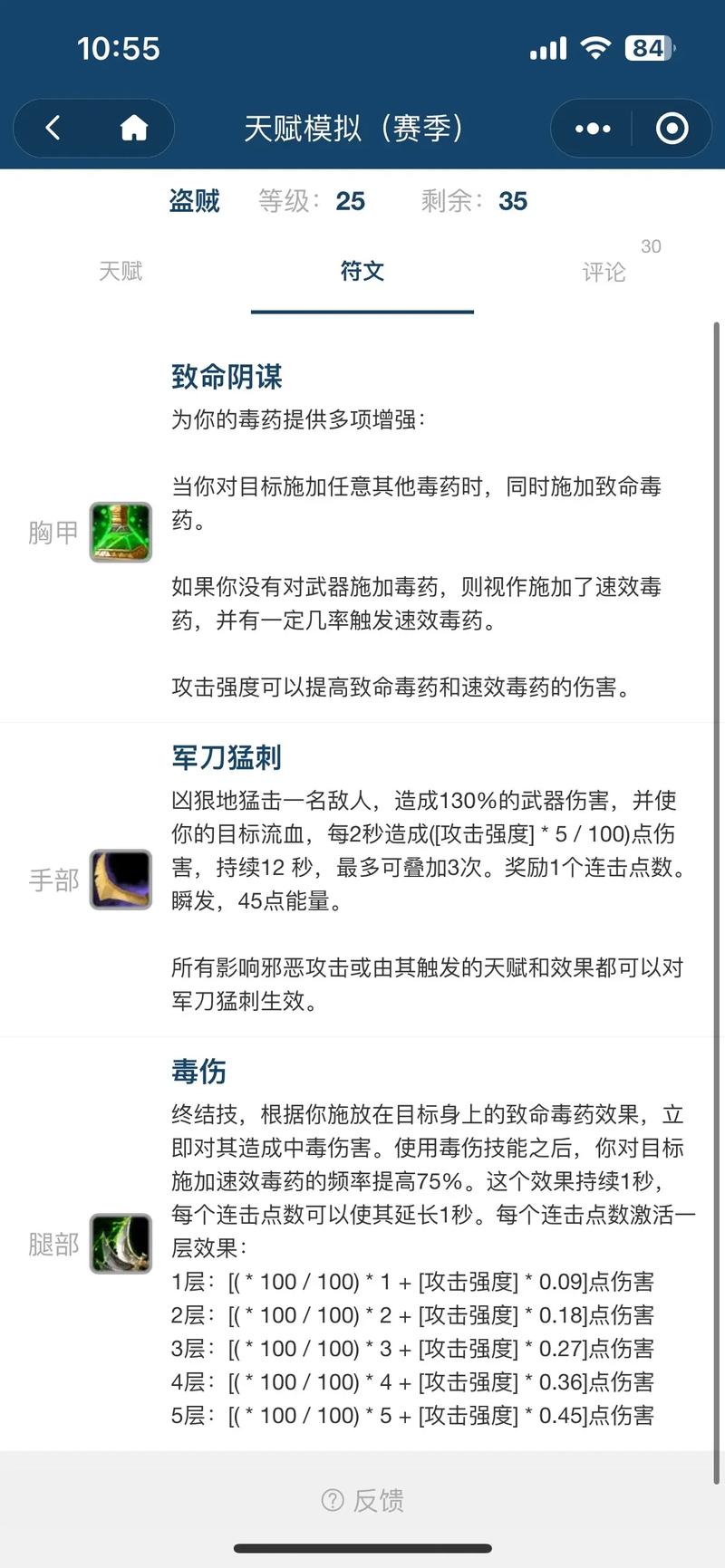Open the three-dot more menu

pyautogui.click(x=593, y=129)
